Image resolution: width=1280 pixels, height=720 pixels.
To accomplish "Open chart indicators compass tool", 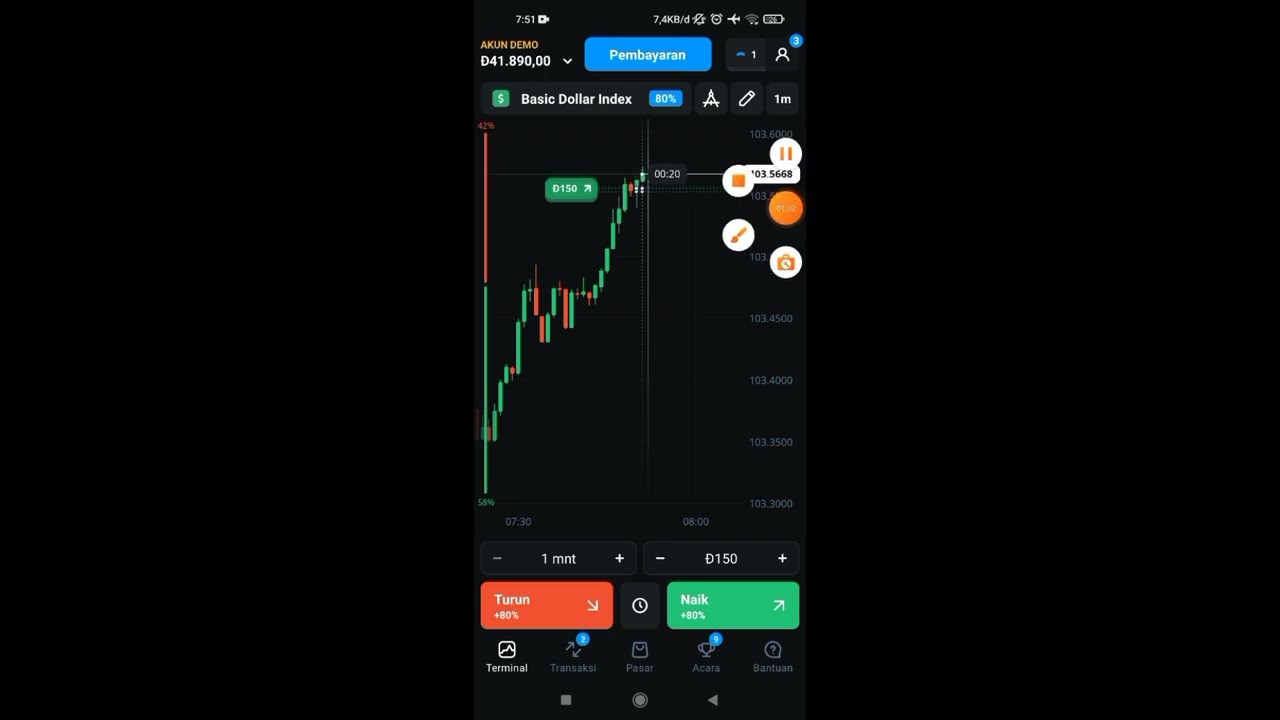I will 711,99.
